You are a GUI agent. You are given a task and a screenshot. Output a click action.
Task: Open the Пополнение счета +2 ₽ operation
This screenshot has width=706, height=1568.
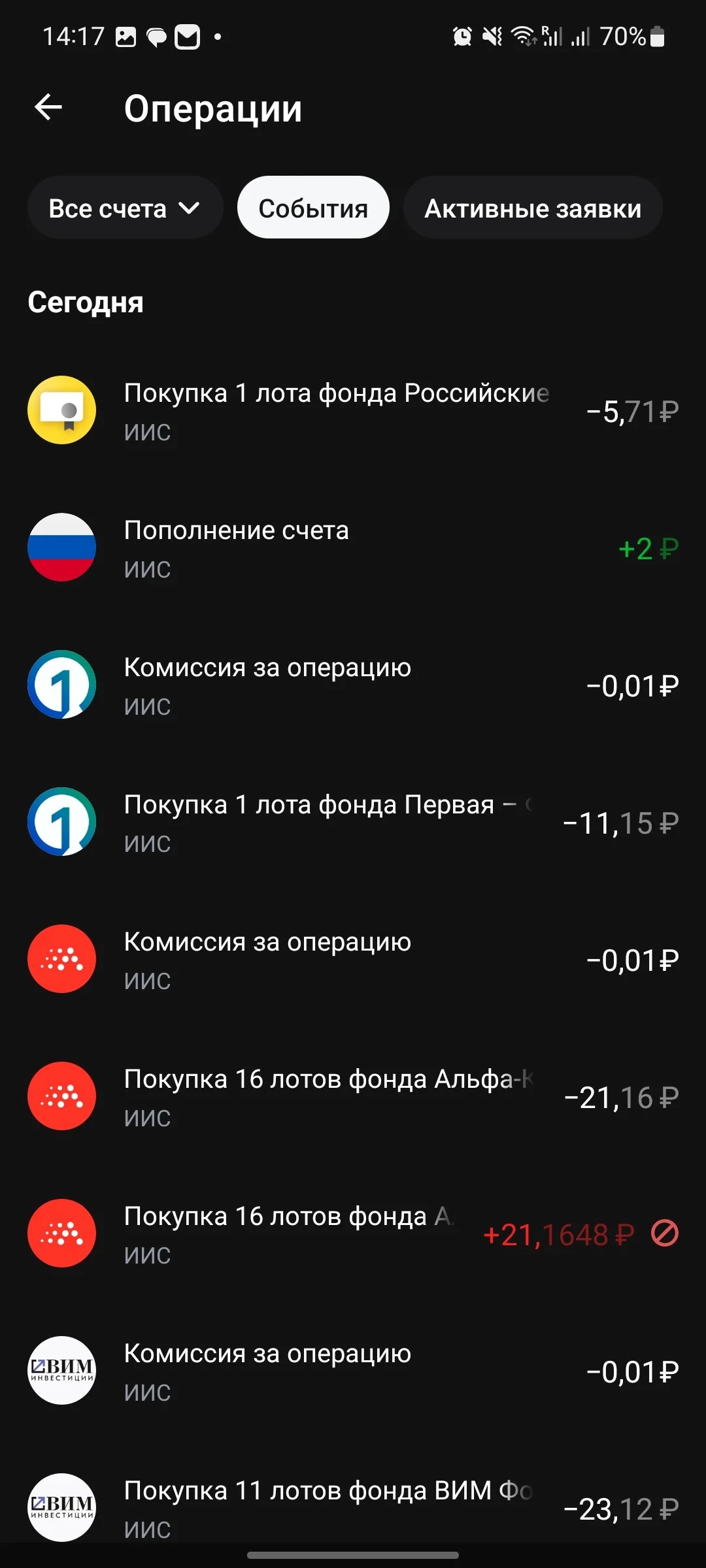tap(353, 547)
